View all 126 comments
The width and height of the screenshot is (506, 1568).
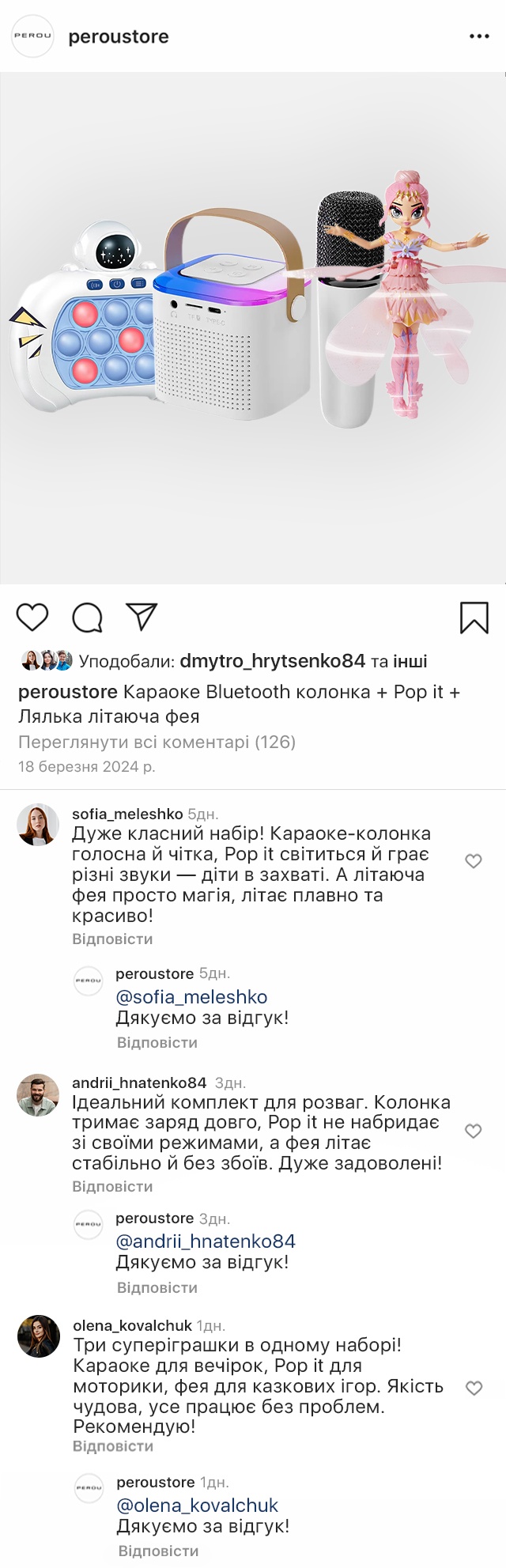157,742
